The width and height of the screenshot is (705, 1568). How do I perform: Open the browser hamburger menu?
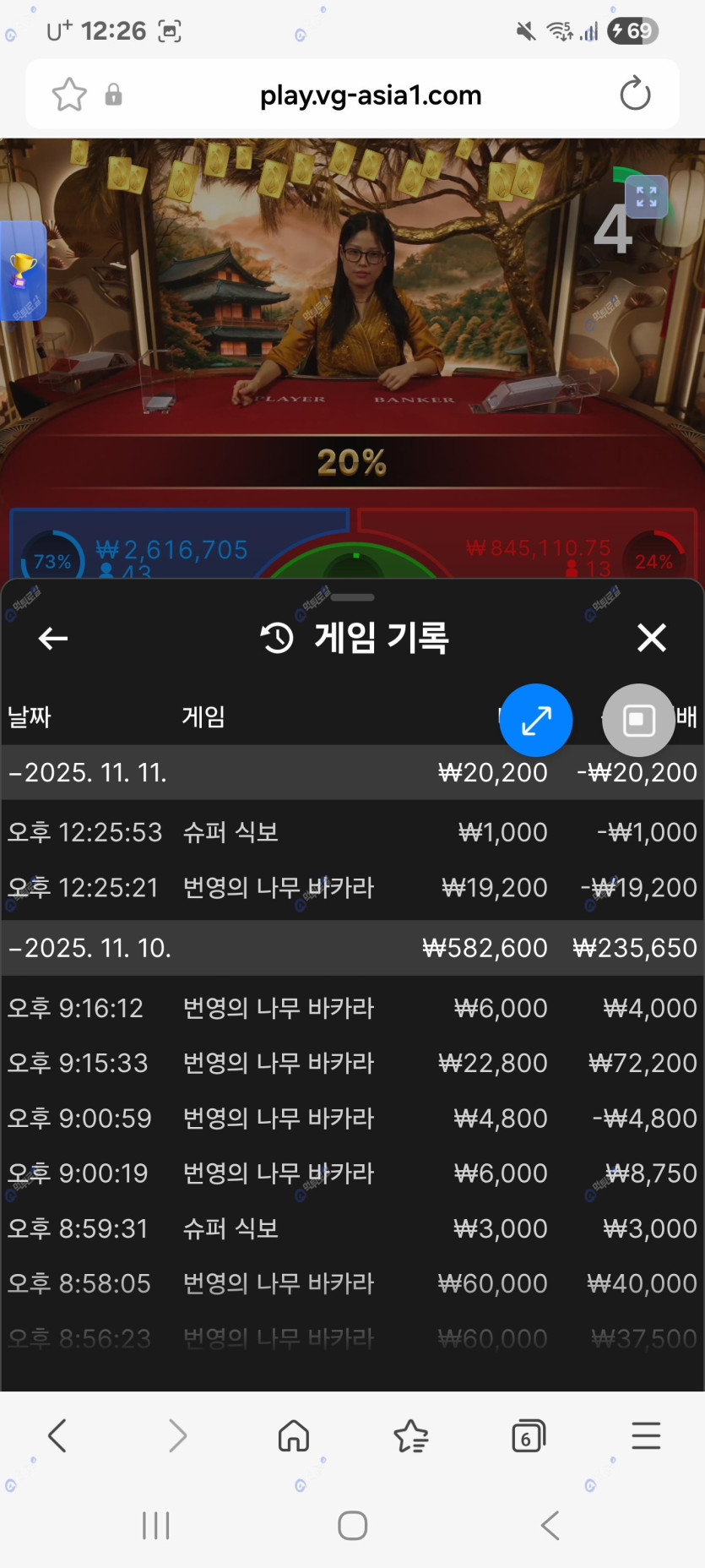[x=646, y=1435]
